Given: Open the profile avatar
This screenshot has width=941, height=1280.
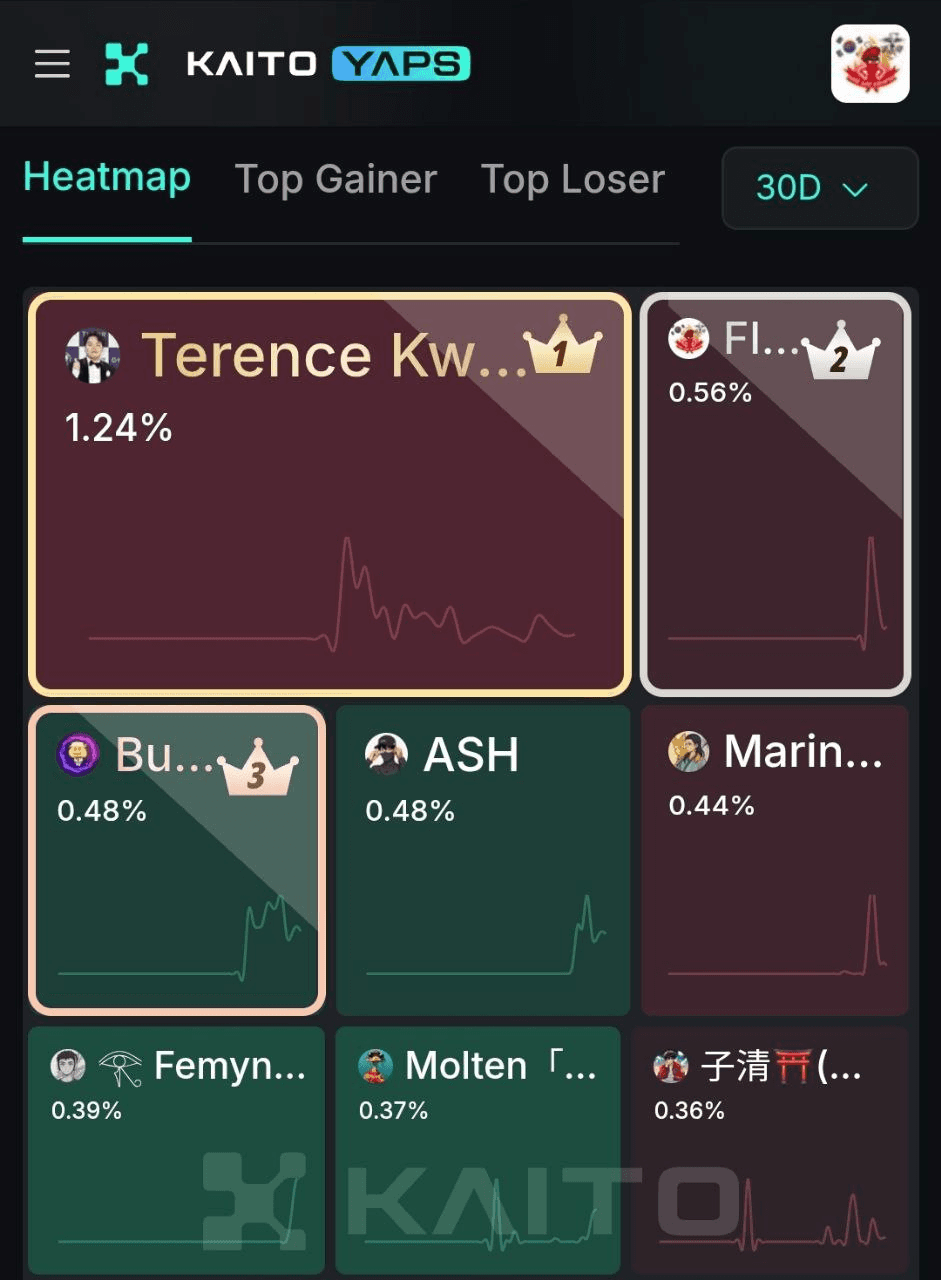Looking at the screenshot, I should [x=869, y=64].
